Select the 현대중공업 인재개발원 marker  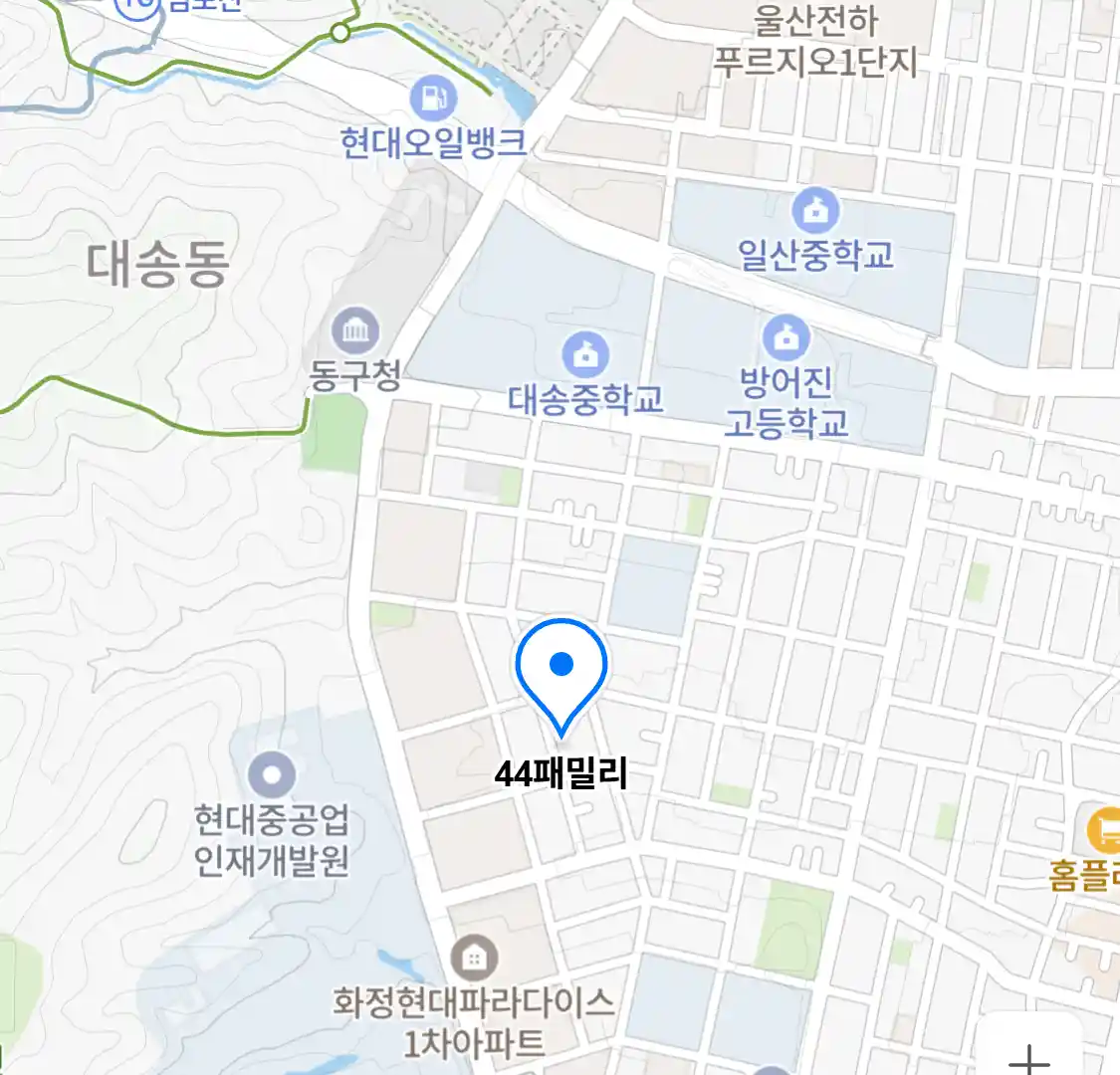pos(273,774)
